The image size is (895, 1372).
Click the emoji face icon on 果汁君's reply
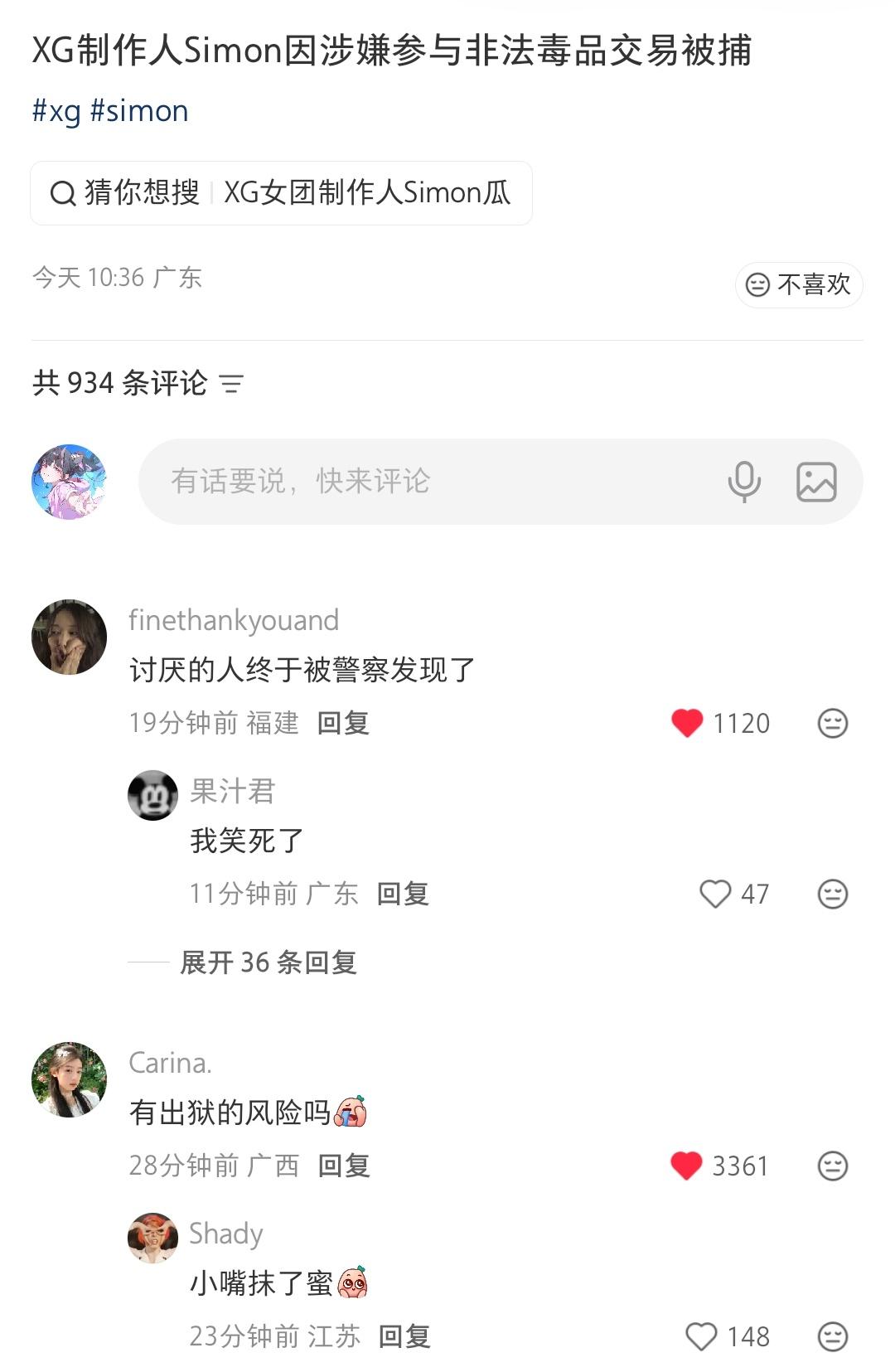[x=831, y=894]
